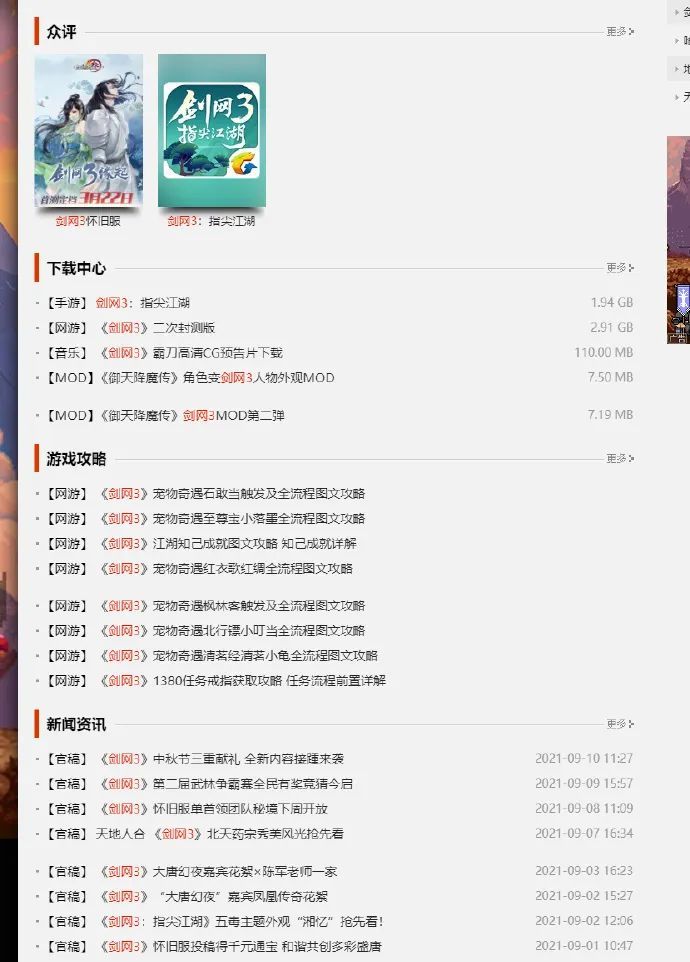This screenshot has width=690, height=962.
Task: Open the 剑网3:指尖江湖 game tile
Action: click(212, 131)
